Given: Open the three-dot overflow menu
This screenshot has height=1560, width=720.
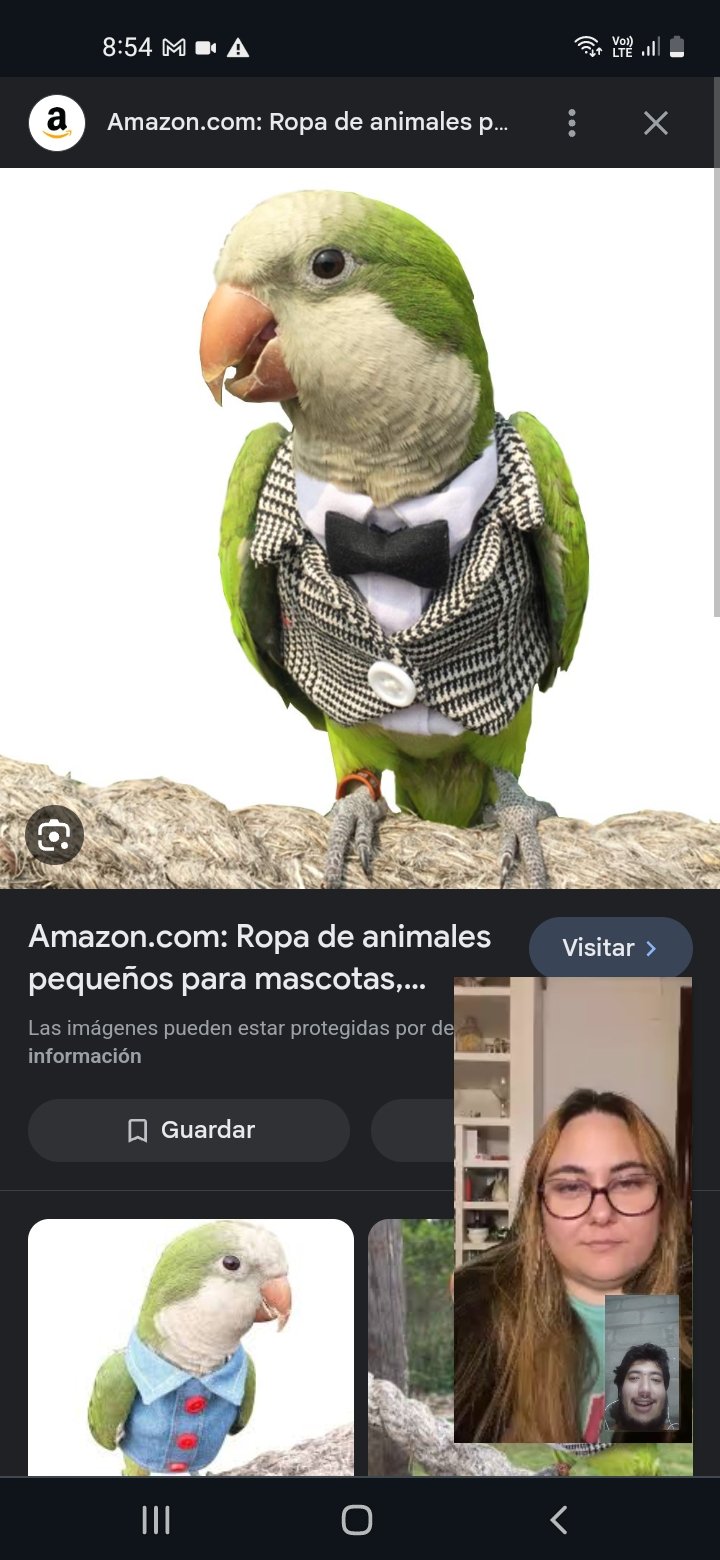Looking at the screenshot, I should (x=572, y=123).
